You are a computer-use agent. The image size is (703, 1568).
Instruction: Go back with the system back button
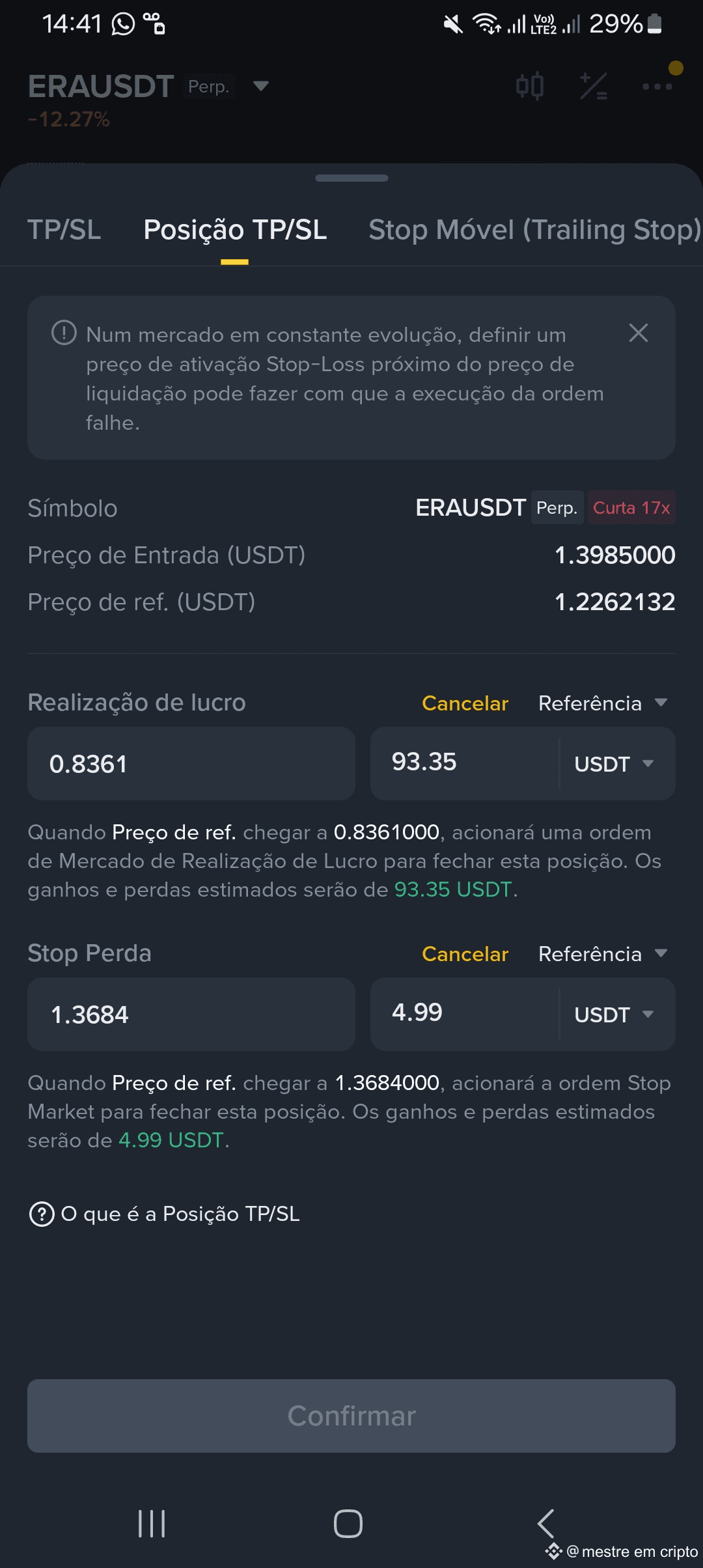pyautogui.click(x=545, y=1524)
